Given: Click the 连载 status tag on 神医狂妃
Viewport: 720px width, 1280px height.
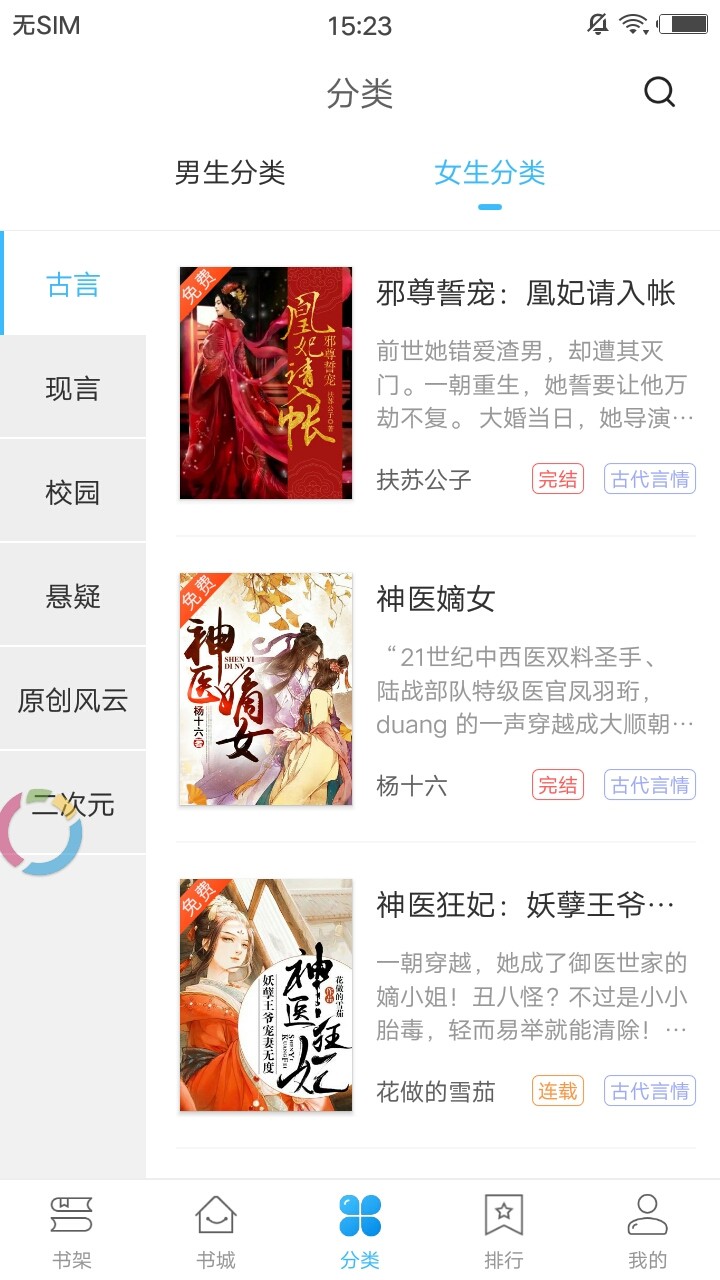Looking at the screenshot, I should [556, 1092].
